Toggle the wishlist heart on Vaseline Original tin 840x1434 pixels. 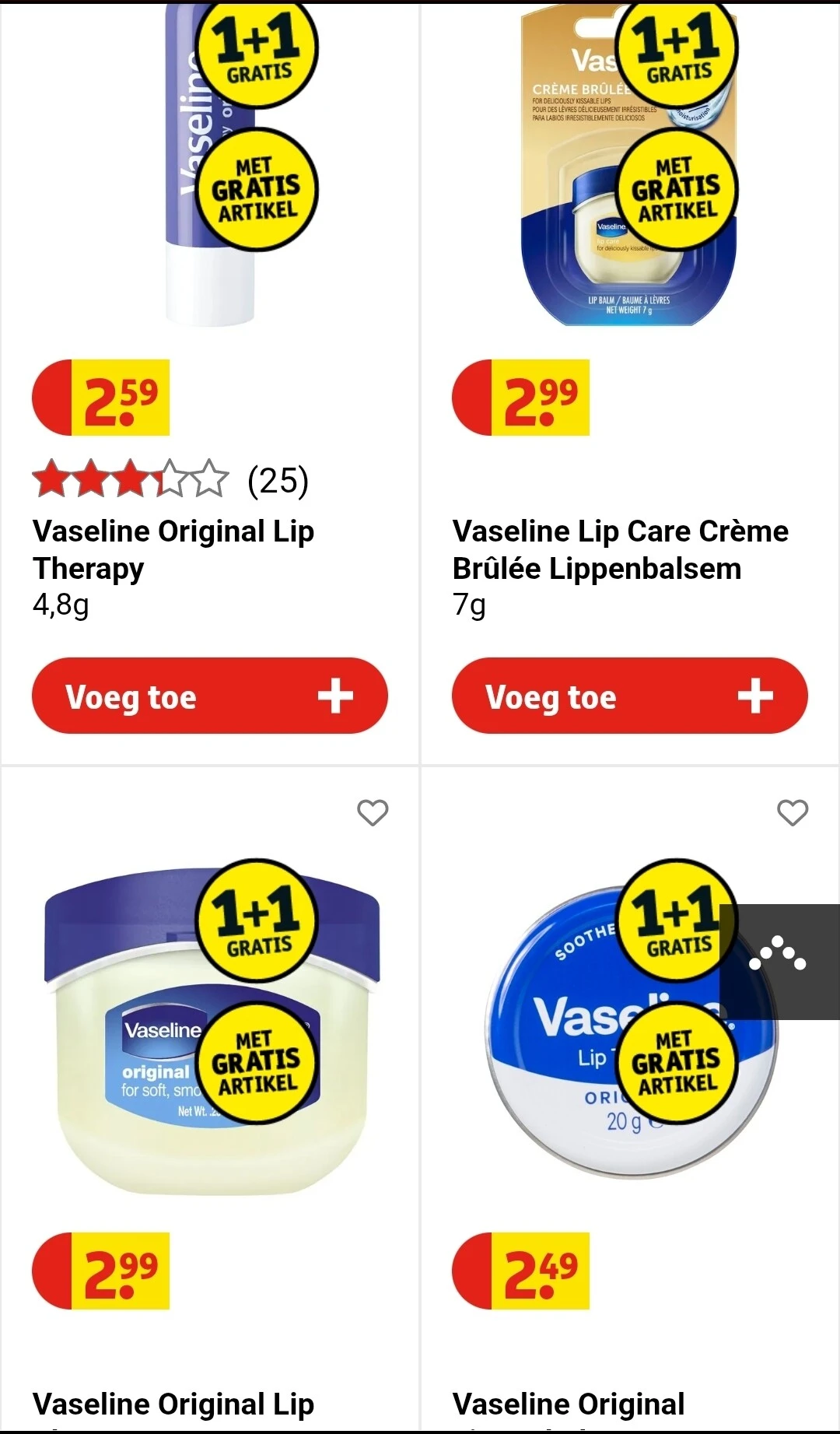point(792,814)
